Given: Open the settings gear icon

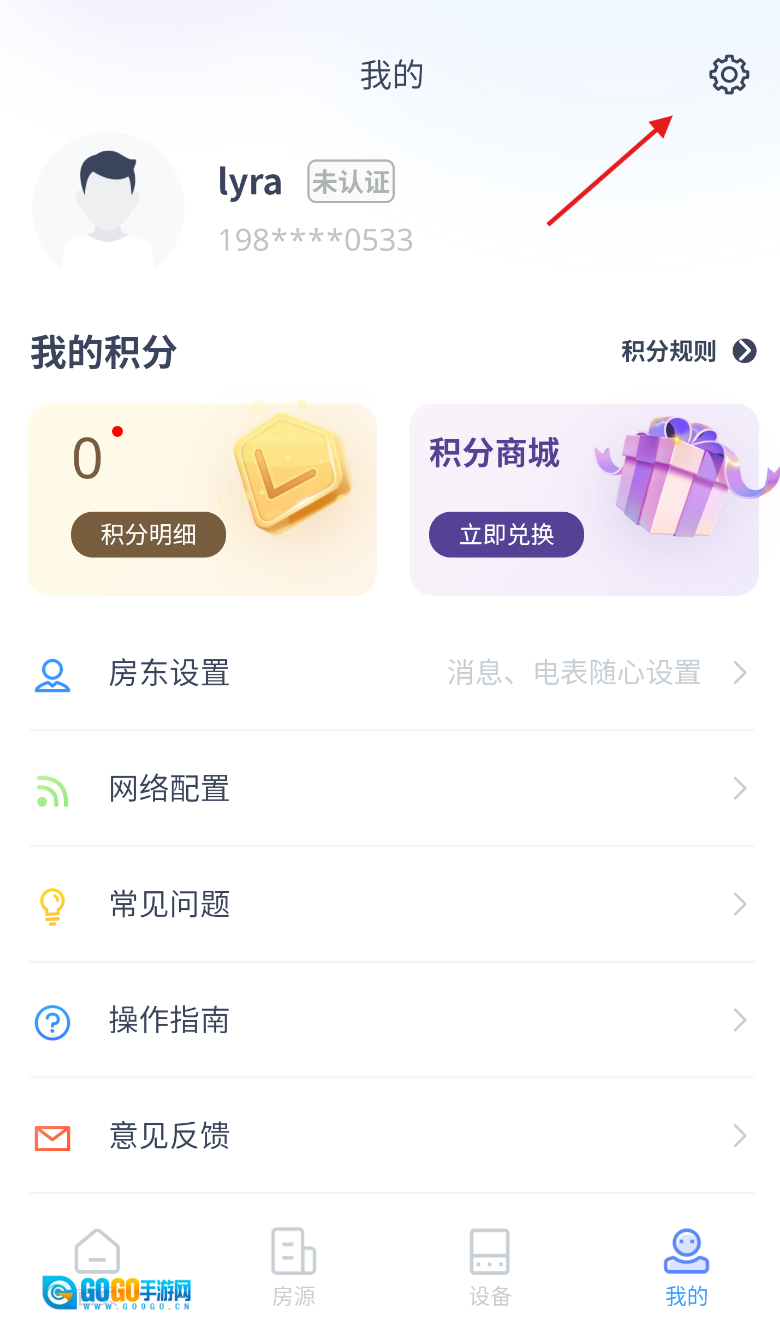Looking at the screenshot, I should [x=729, y=75].
